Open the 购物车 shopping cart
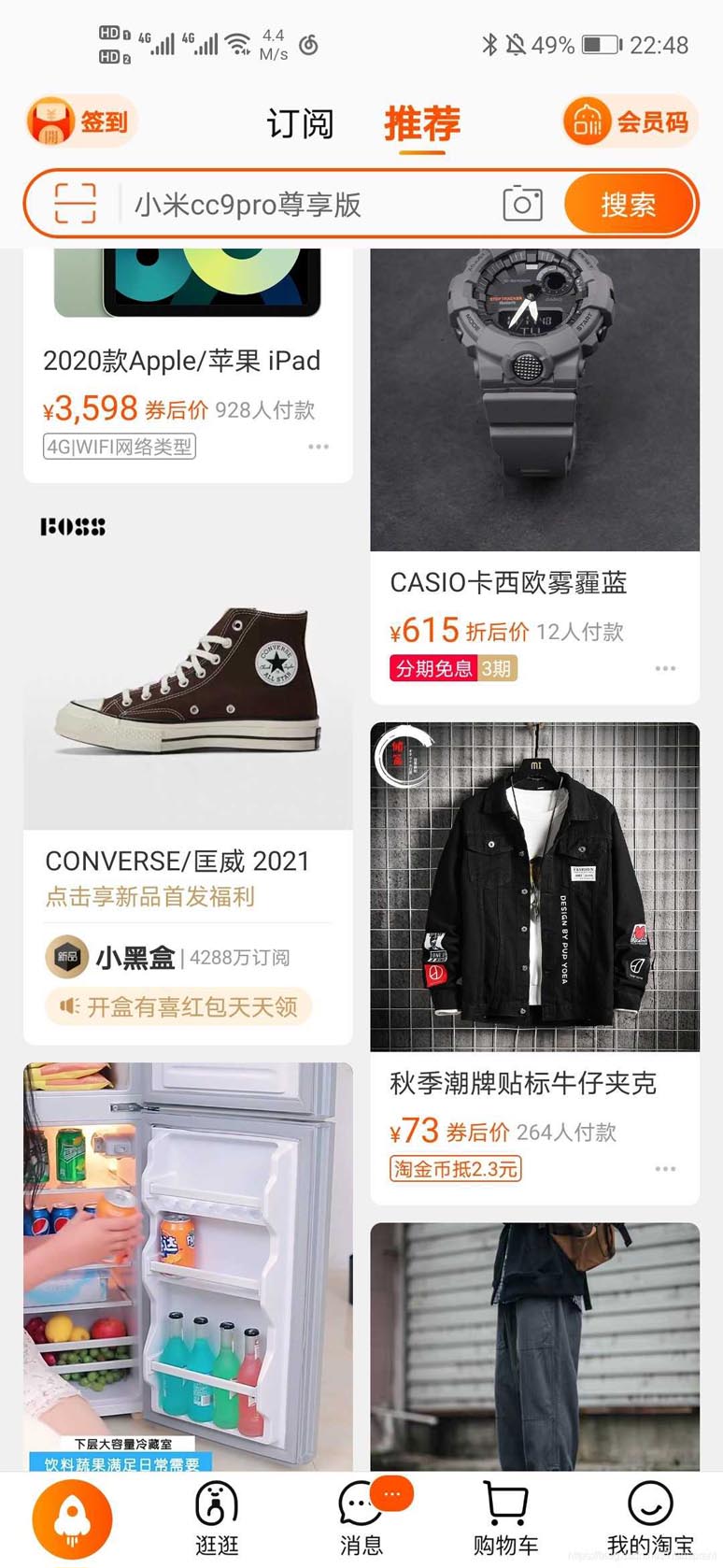This screenshot has height=1568, width=723. [x=505, y=1519]
